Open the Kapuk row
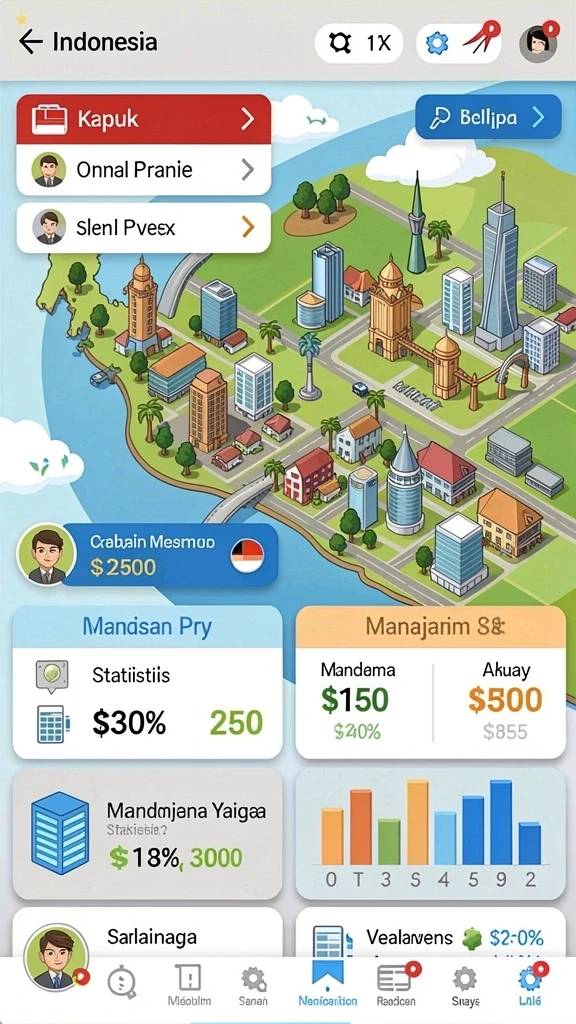This screenshot has width=576, height=1024. [x=144, y=119]
